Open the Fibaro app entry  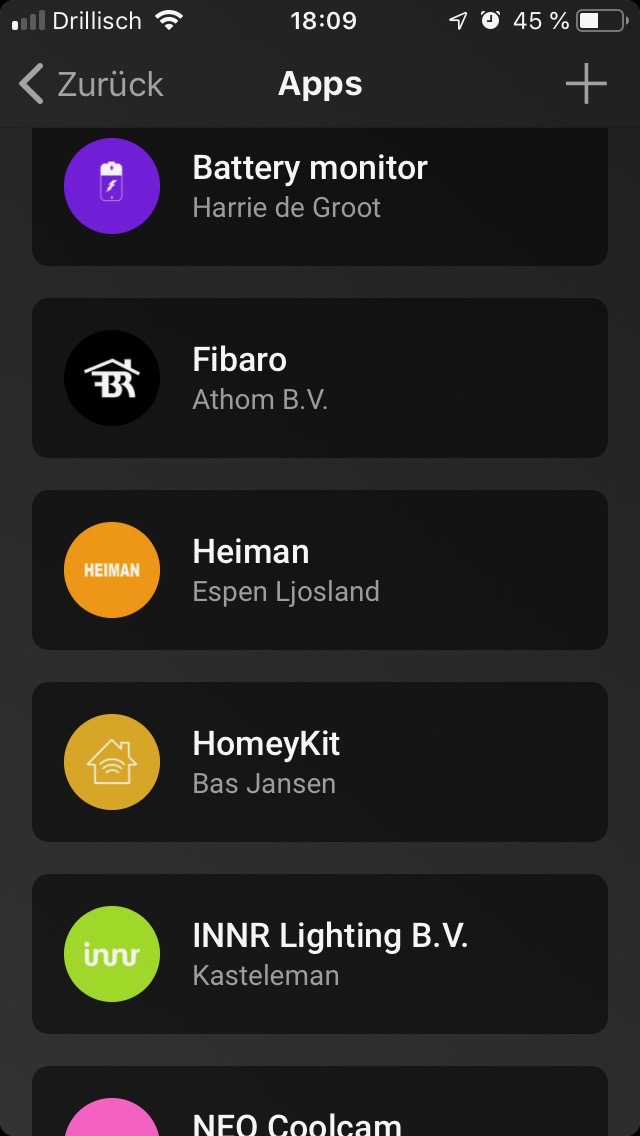point(320,378)
